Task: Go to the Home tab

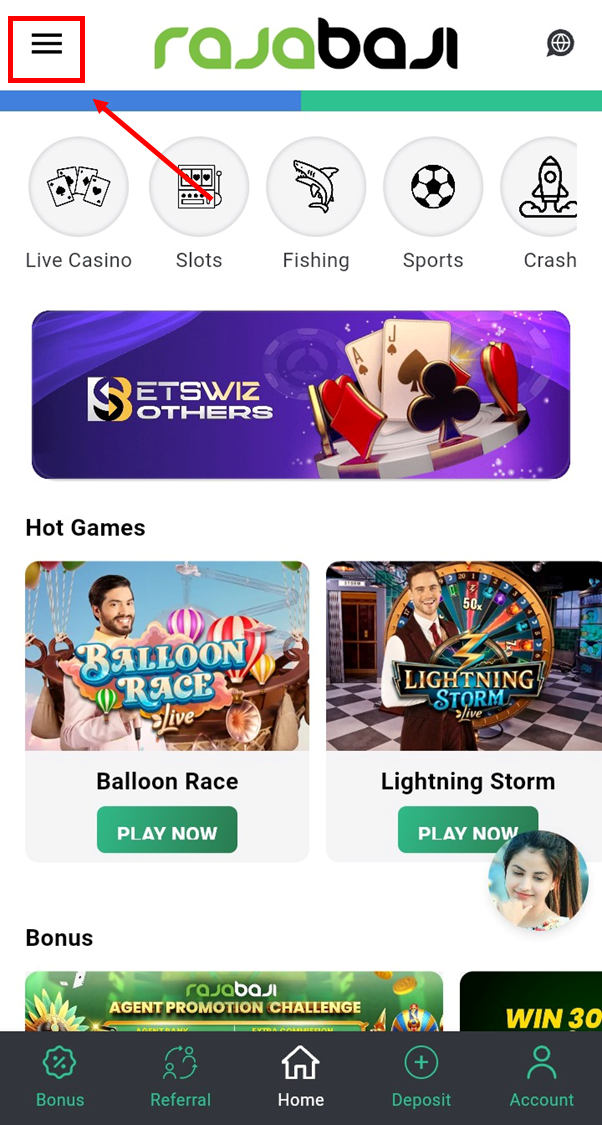Action: (x=300, y=1077)
